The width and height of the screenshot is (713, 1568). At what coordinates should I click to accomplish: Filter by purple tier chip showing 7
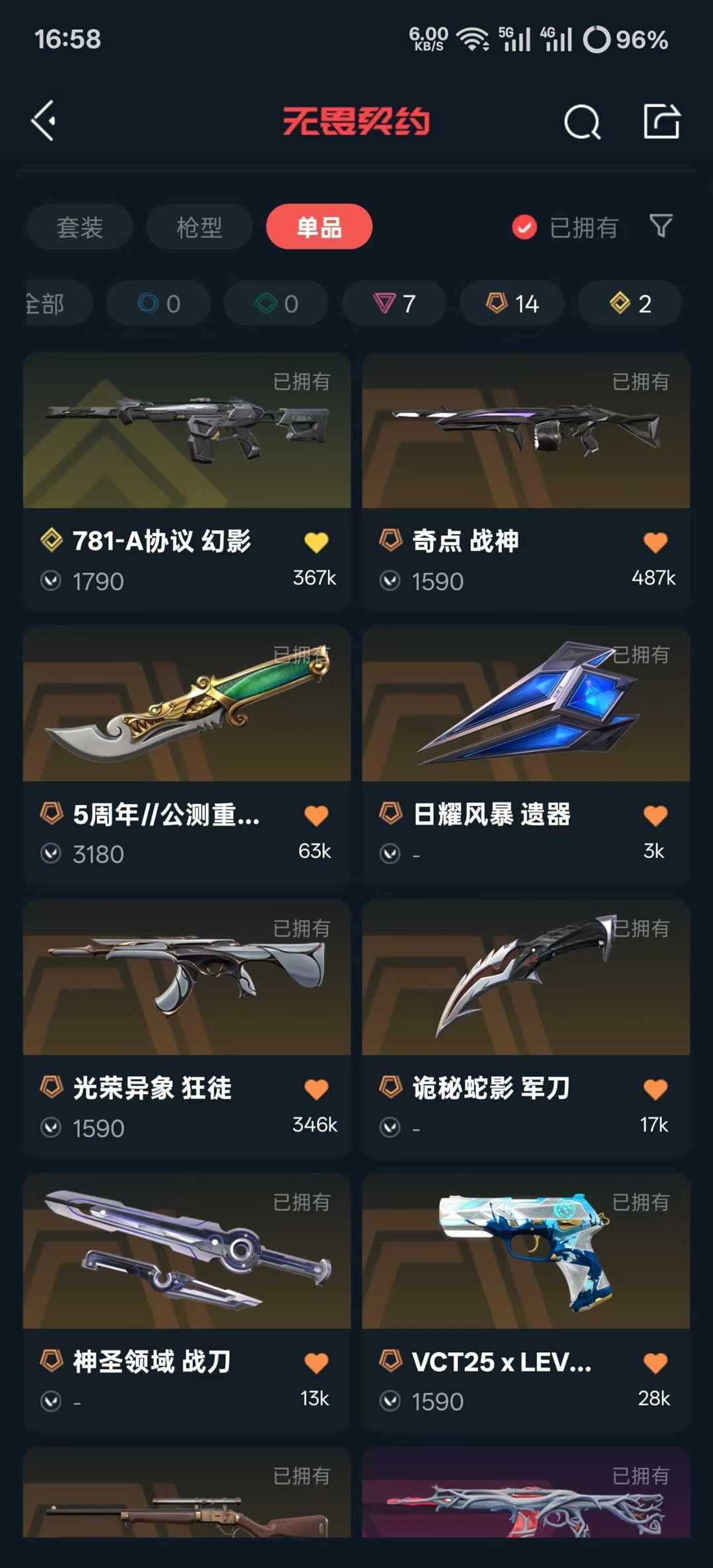coord(394,304)
